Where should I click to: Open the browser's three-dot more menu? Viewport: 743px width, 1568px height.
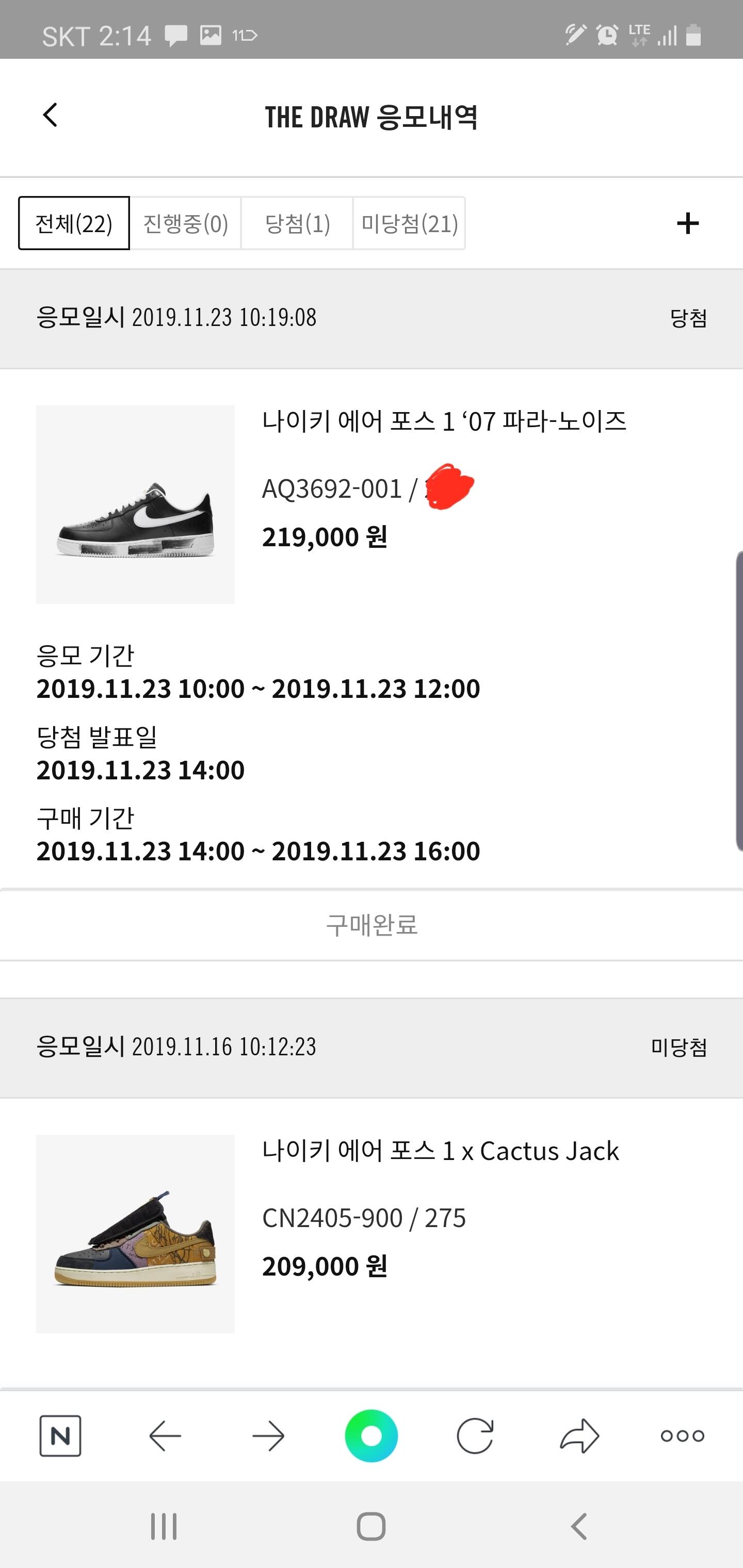(682, 1436)
